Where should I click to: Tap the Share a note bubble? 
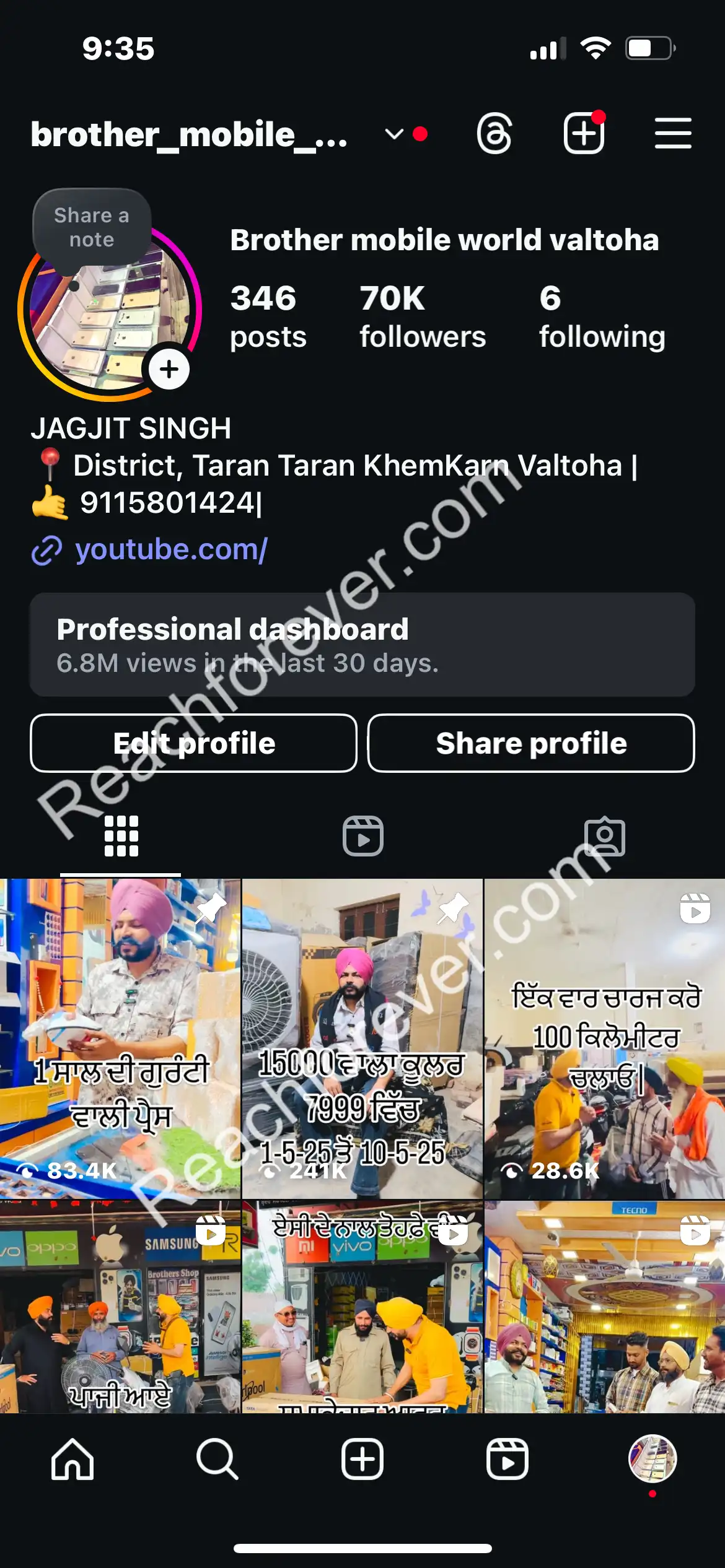[x=92, y=227]
